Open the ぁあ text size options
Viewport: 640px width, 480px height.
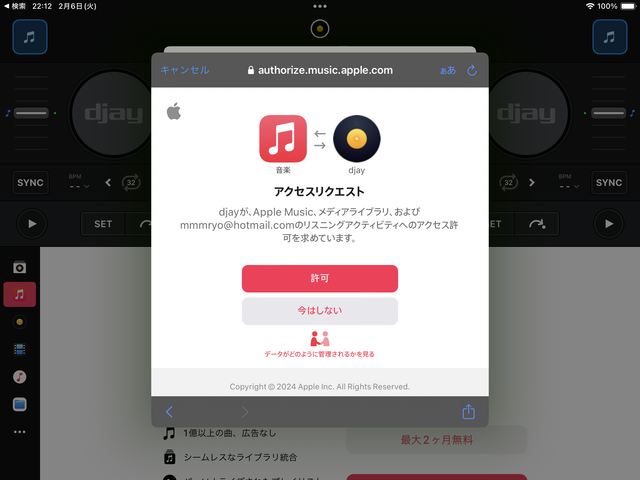coord(448,70)
